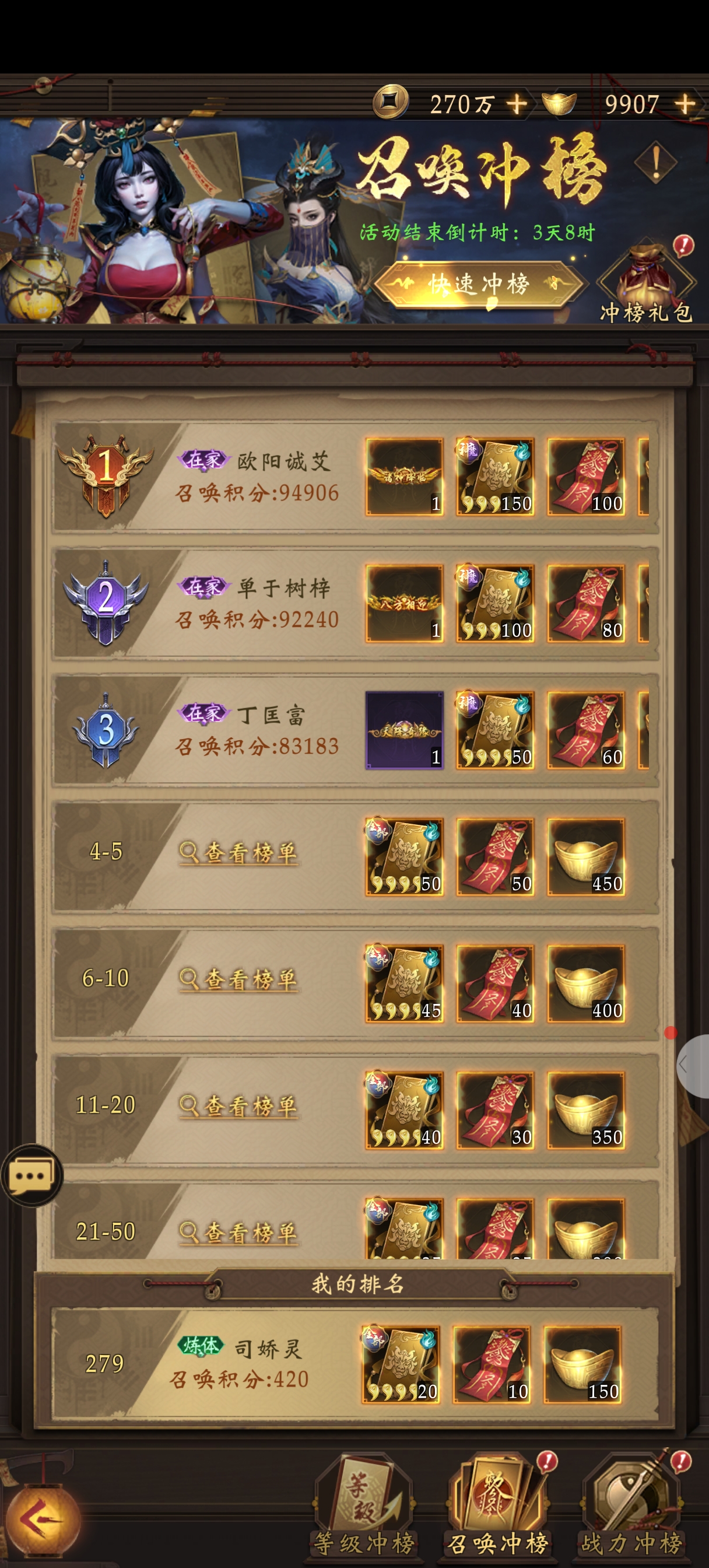The image size is (709, 1568).
Task: View the 11-20 rank list via 查看榜单
Action: point(238,1106)
